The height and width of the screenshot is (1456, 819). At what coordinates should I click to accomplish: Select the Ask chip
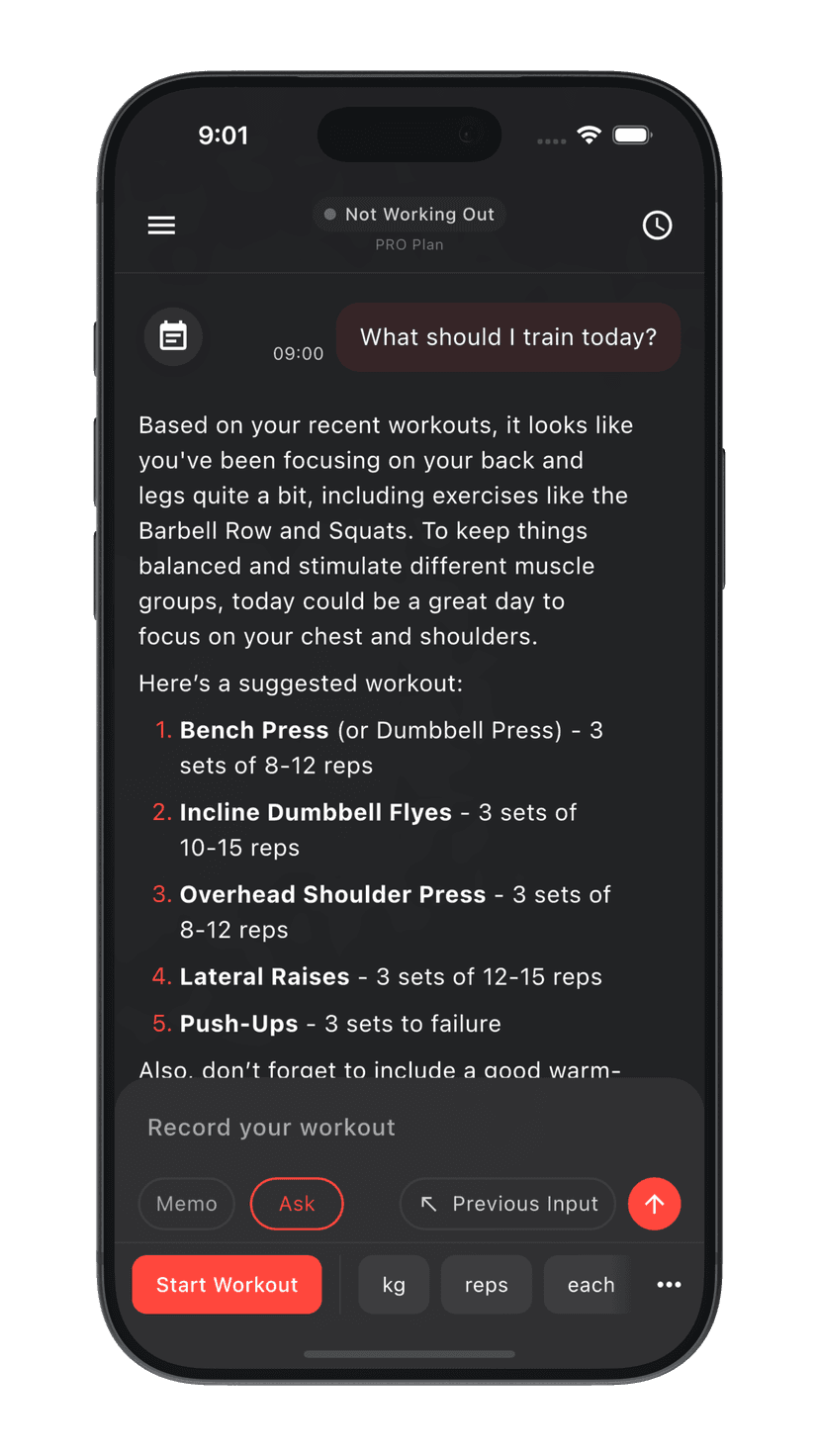tap(297, 1204)
